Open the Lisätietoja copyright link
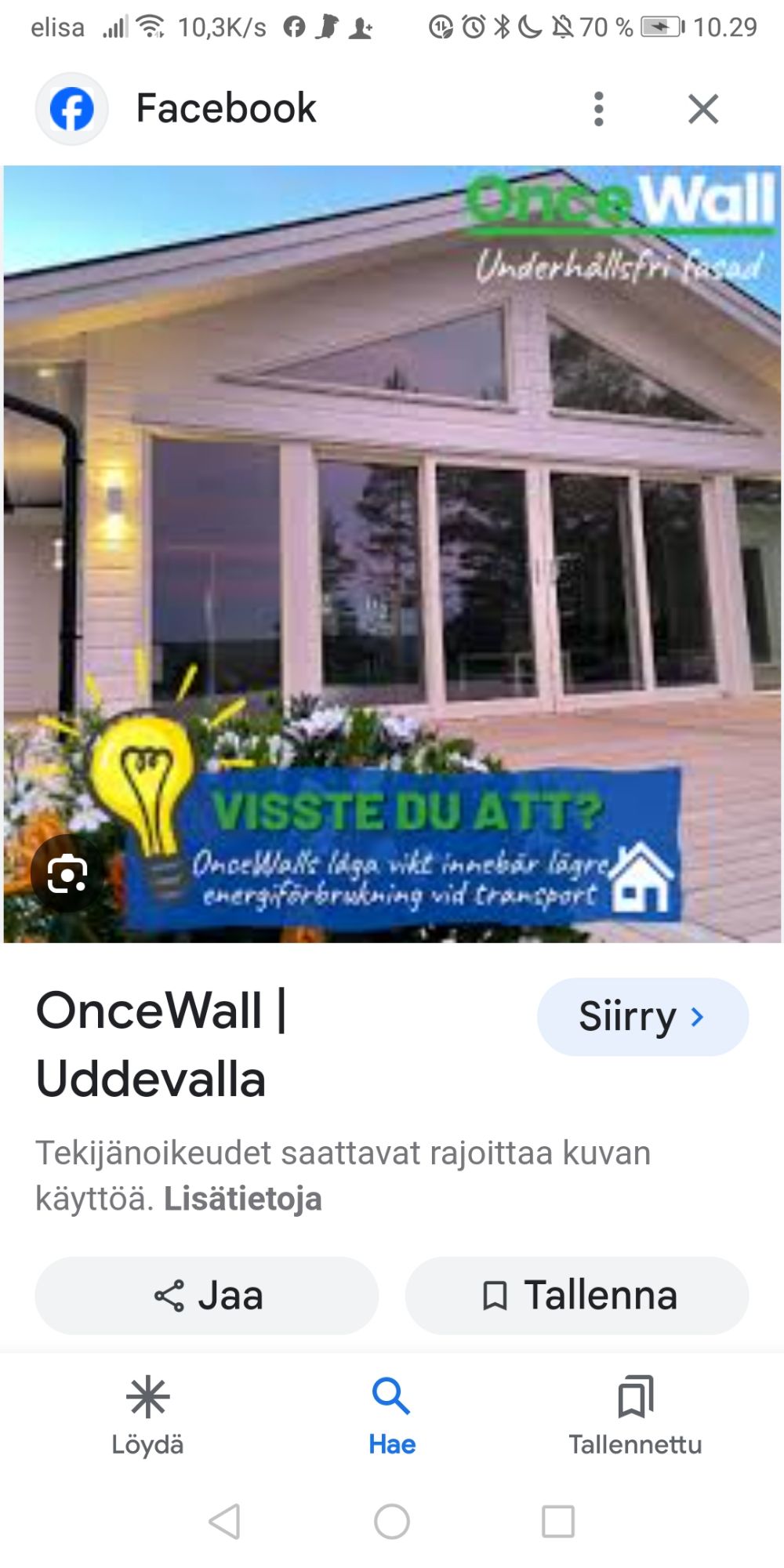 coord(242,1199)
